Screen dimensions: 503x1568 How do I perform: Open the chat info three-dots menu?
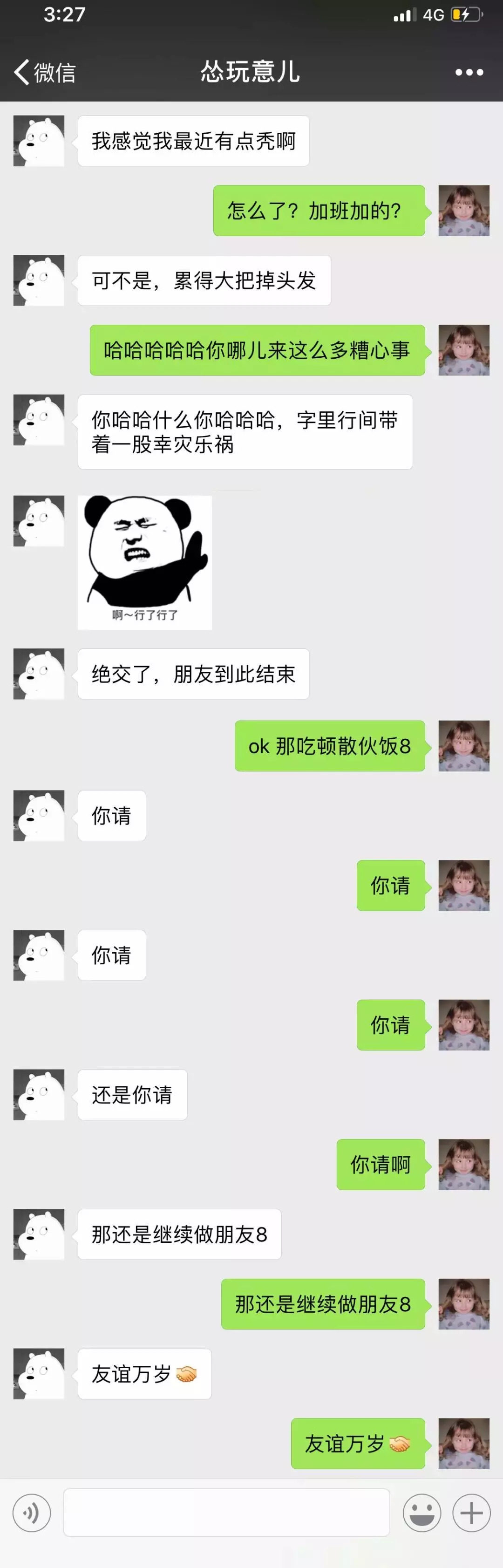coord(469,72)
